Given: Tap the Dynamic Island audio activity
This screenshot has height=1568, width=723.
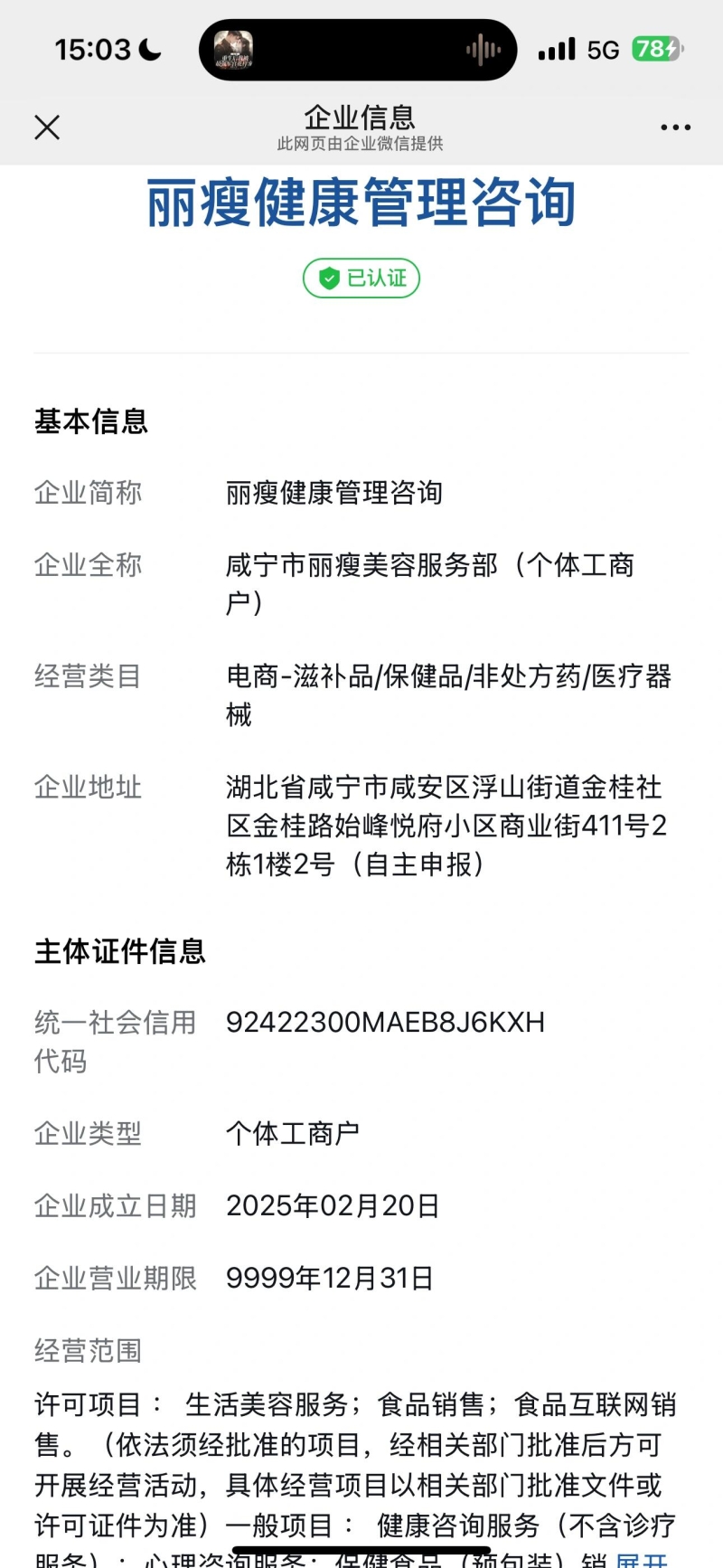Looking at the screenshot, I should [358, 50].
